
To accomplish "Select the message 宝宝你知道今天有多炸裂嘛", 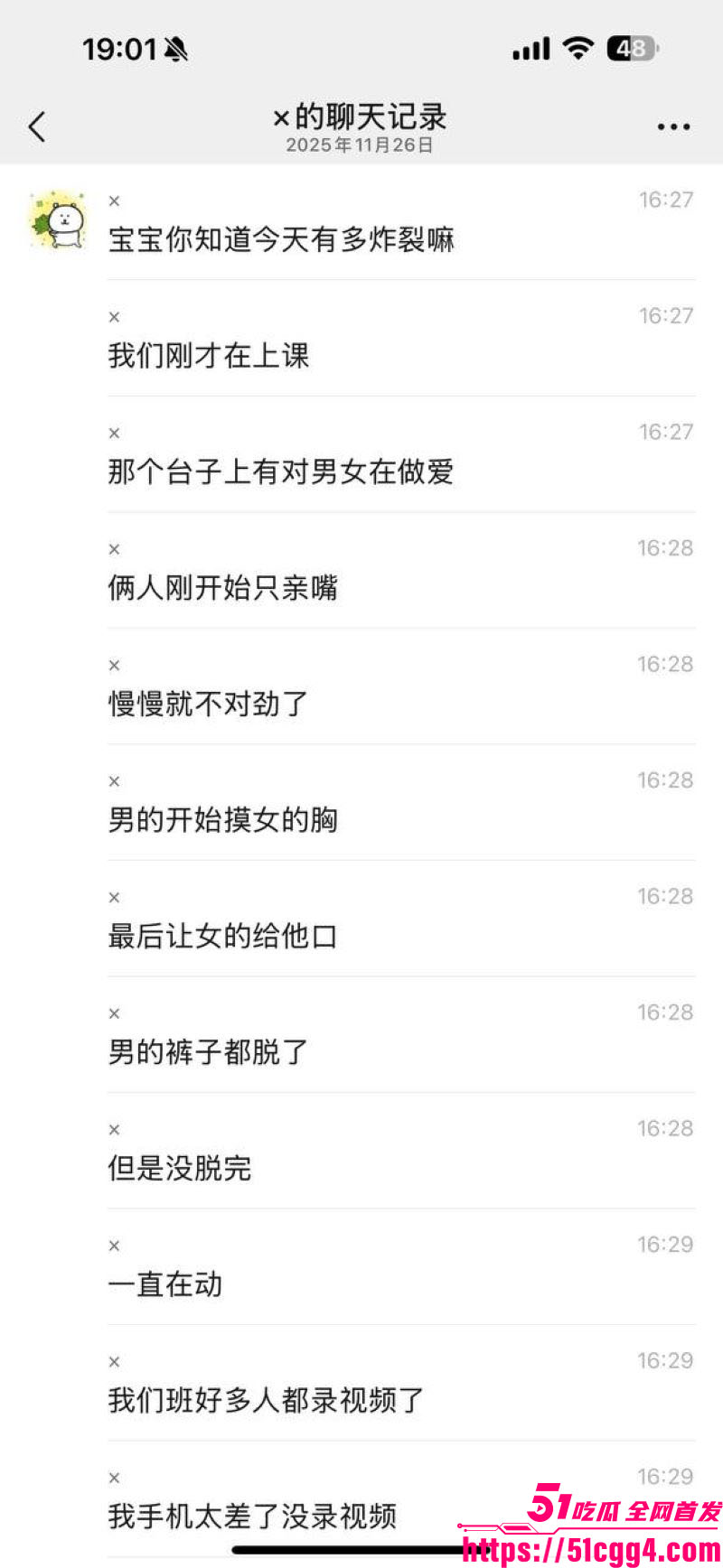I will [x=281, y=241].
